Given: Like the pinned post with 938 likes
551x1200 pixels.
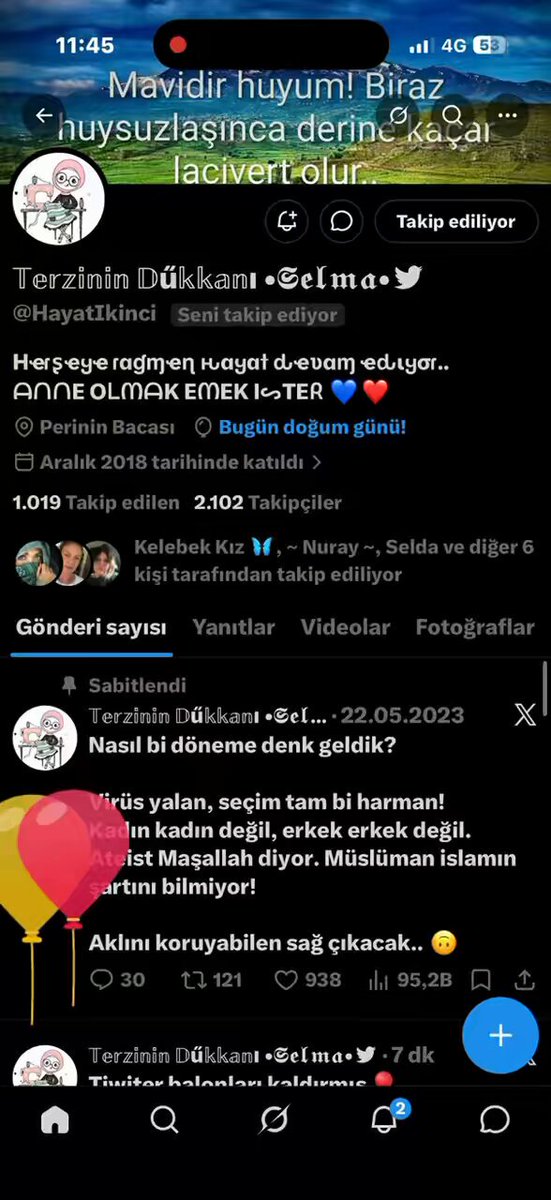Looking at the screenshot, I should click(x=307, y=979).
